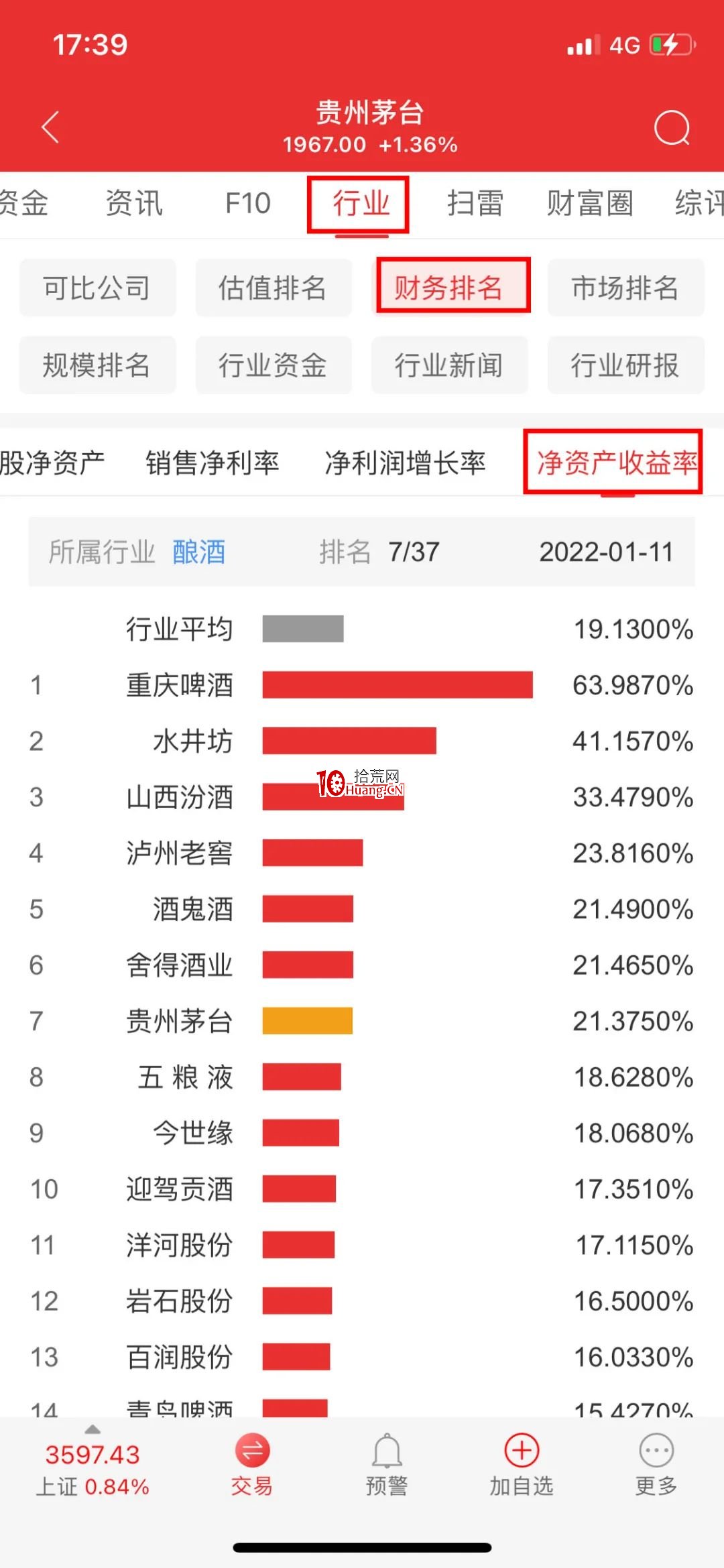Switch to the F10 tab
This screenshot has width=724, height=1568.
(x=248, y=203)
